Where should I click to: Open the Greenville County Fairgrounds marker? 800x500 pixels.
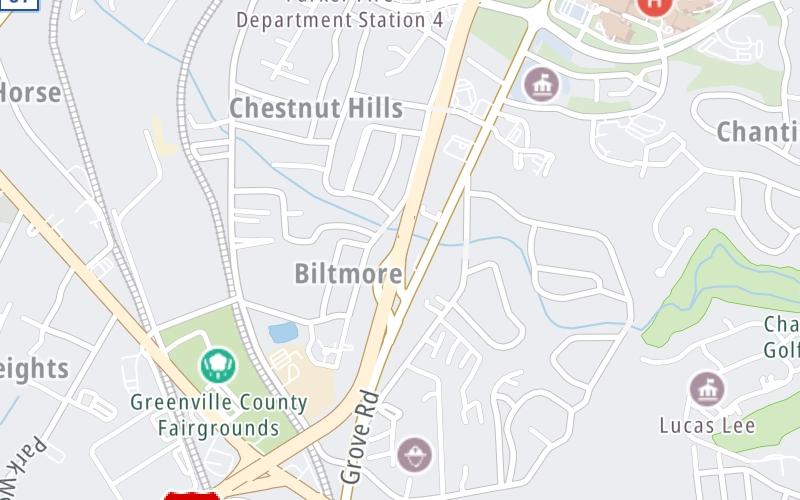(x=217, y=366)
